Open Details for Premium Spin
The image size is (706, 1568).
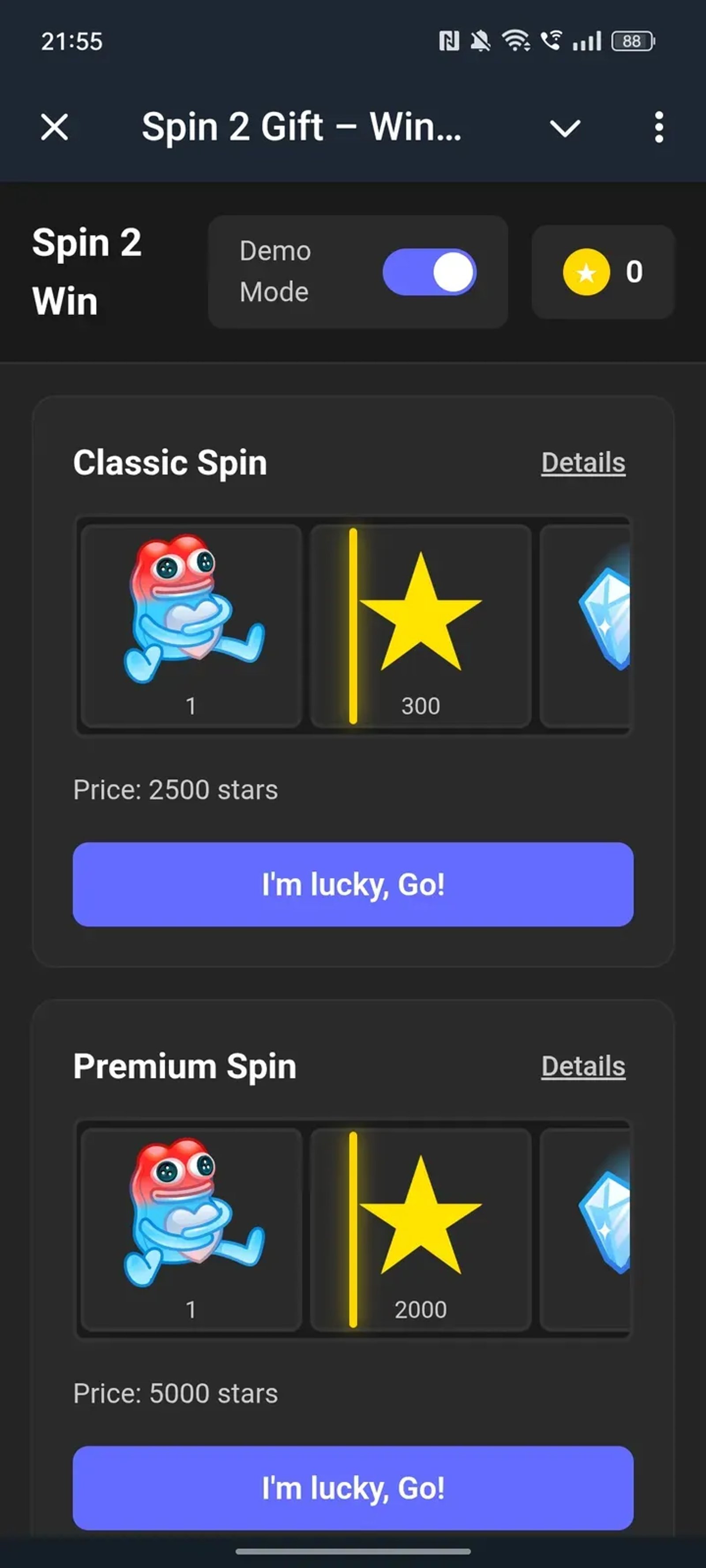point(583,1067)
